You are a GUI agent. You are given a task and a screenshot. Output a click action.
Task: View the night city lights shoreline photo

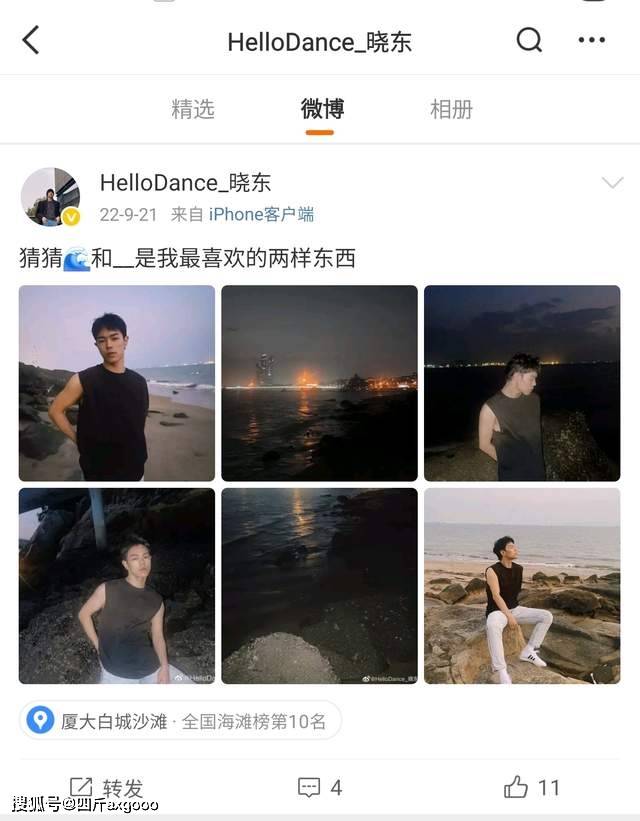point(319,383)
